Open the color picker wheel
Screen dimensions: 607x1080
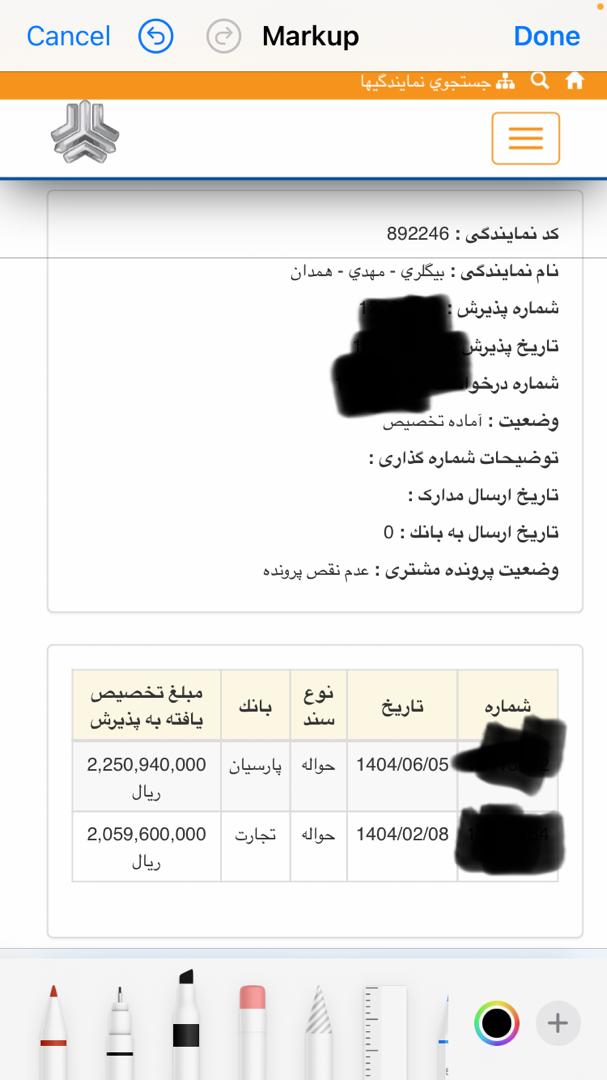(496, 1023)
